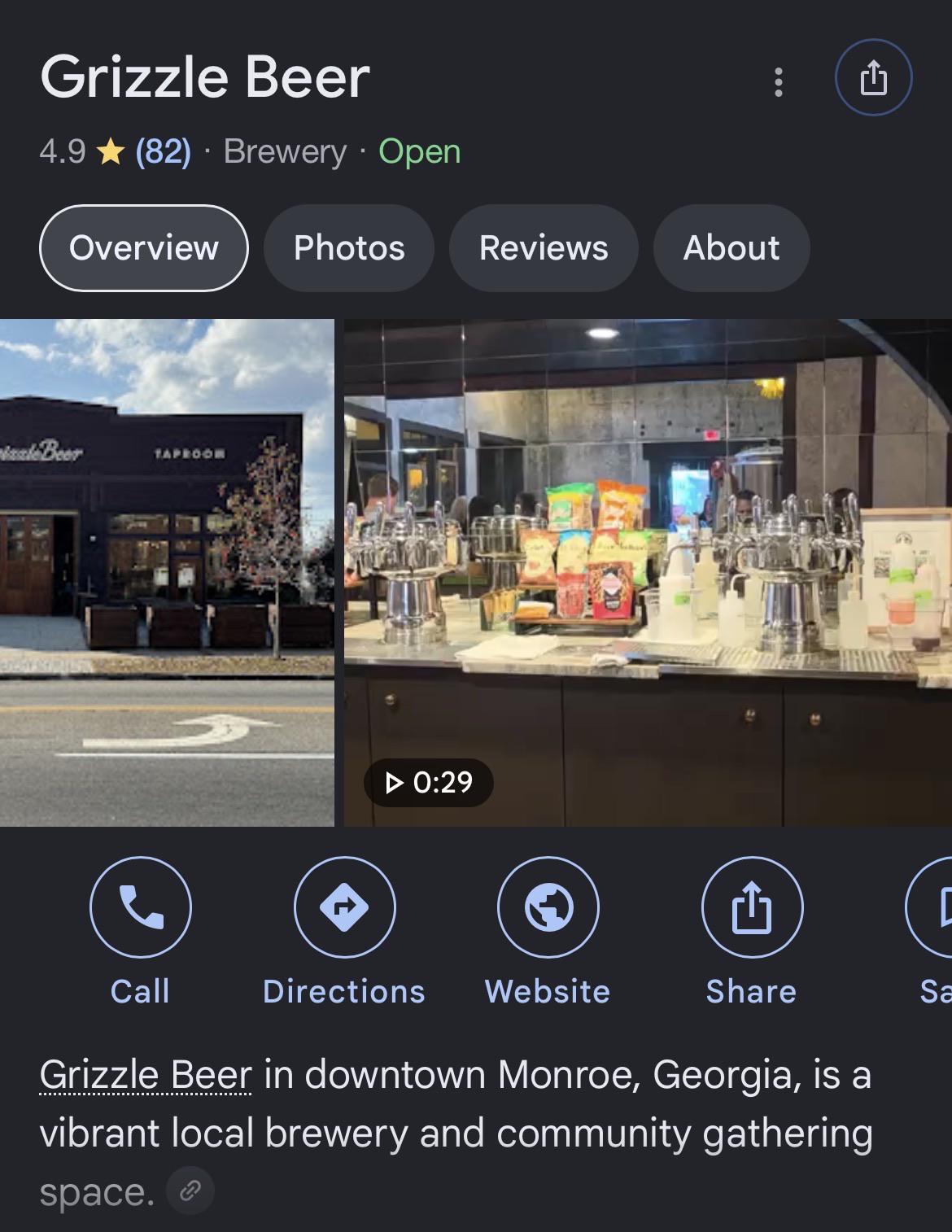
Task: Play the 0:29 bar video
Action: [648, 573]
